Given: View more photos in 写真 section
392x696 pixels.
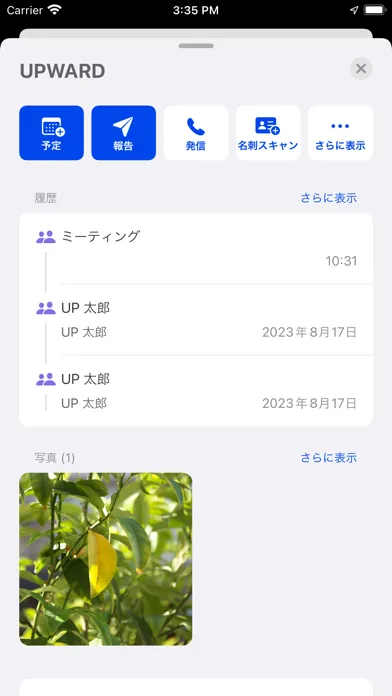Looking at the screenshot, I should point(329,458).
